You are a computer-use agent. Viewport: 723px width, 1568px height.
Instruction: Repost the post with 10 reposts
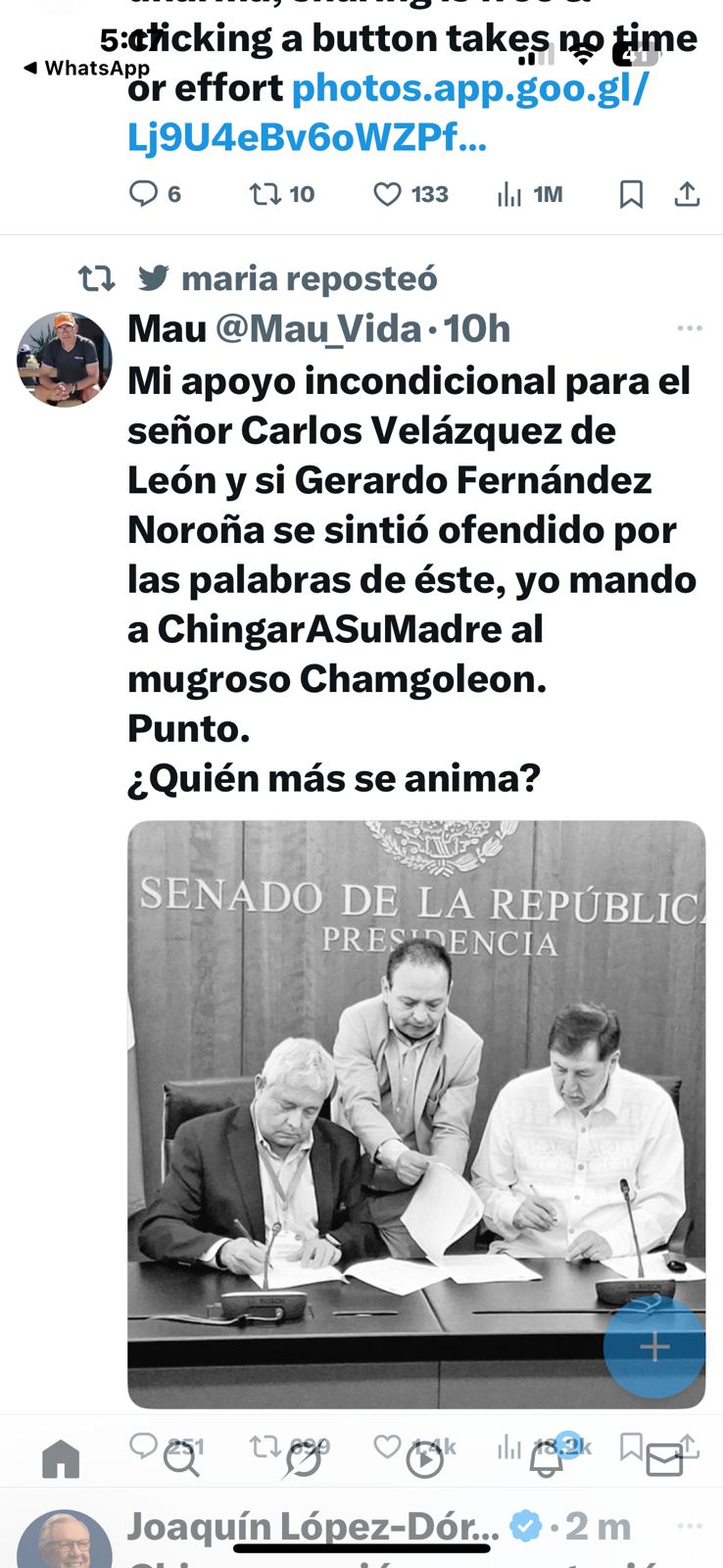click(265, 193)
